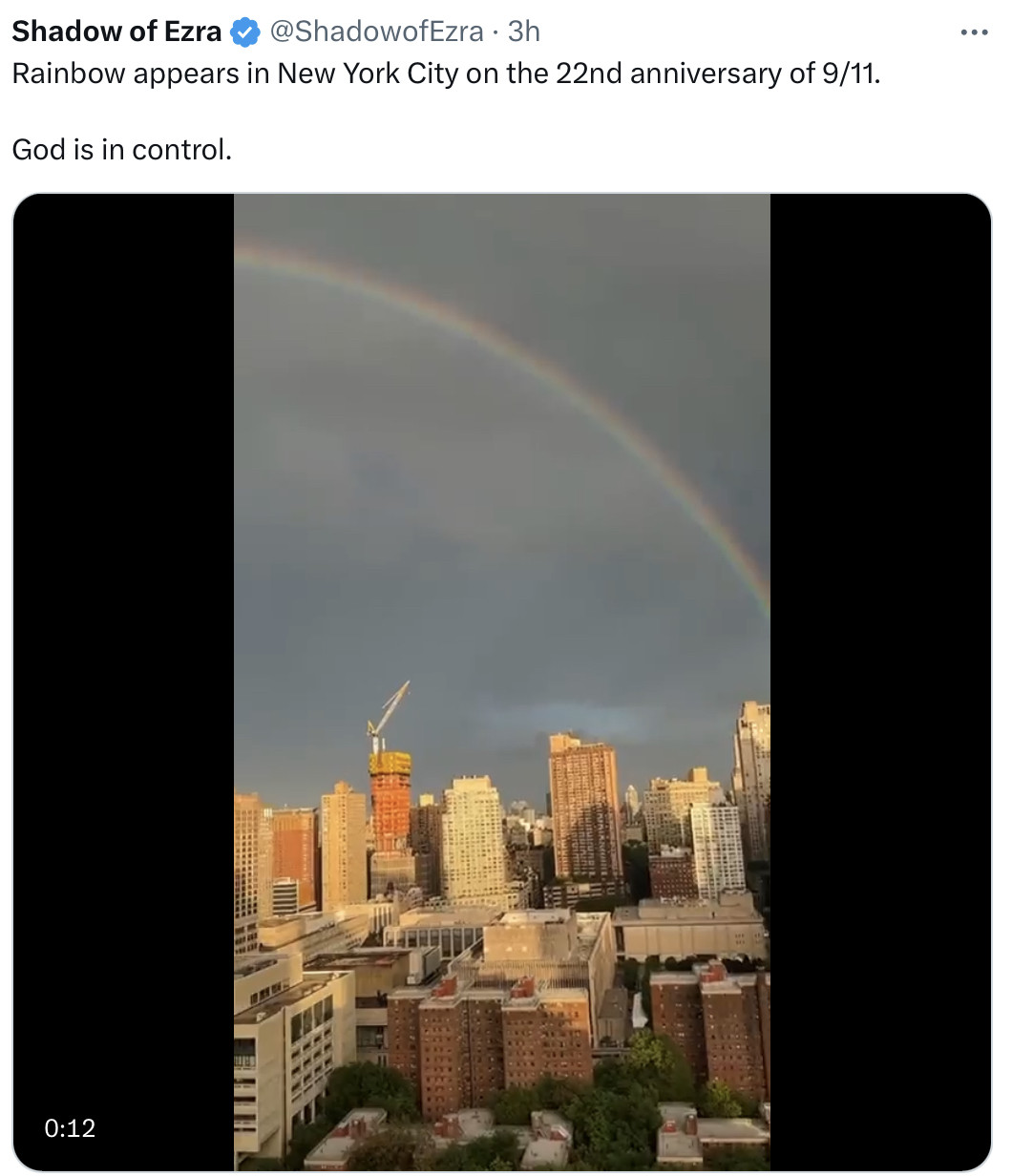Play the rainbow video
This screenshot has width=1012, height=1176.
pos(502,682)
